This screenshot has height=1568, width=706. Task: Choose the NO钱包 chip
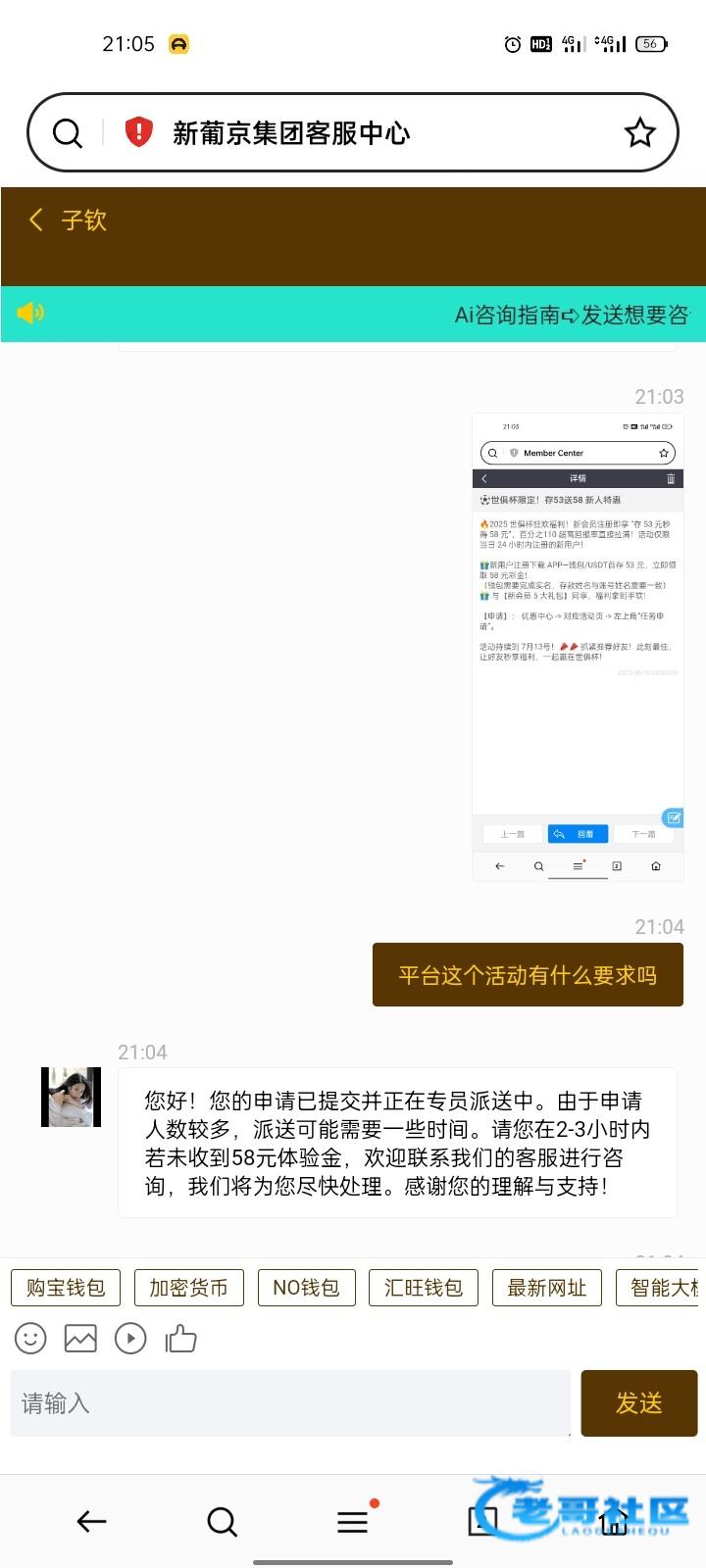pos(306,1288)
